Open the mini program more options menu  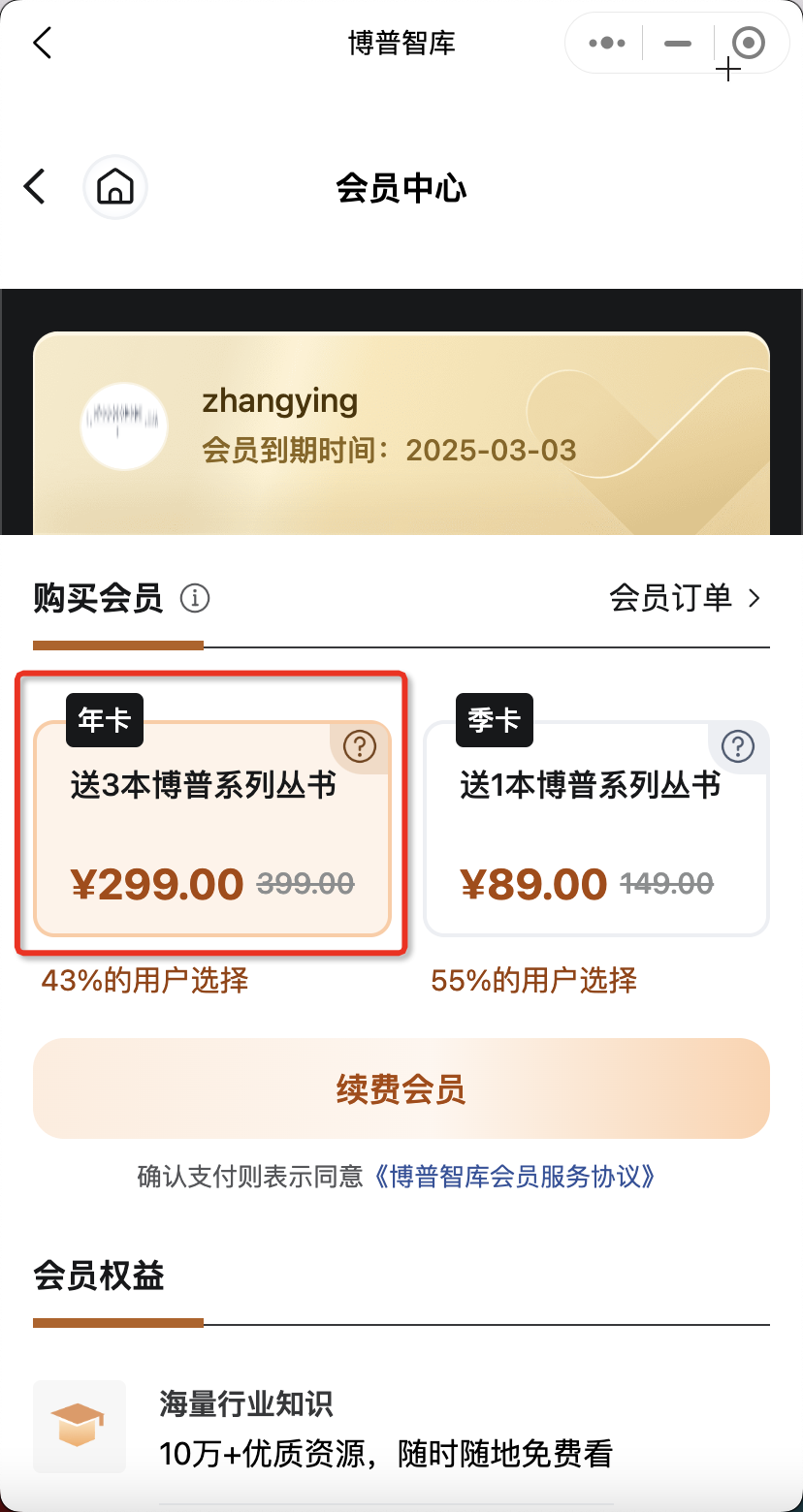point(607,43)
